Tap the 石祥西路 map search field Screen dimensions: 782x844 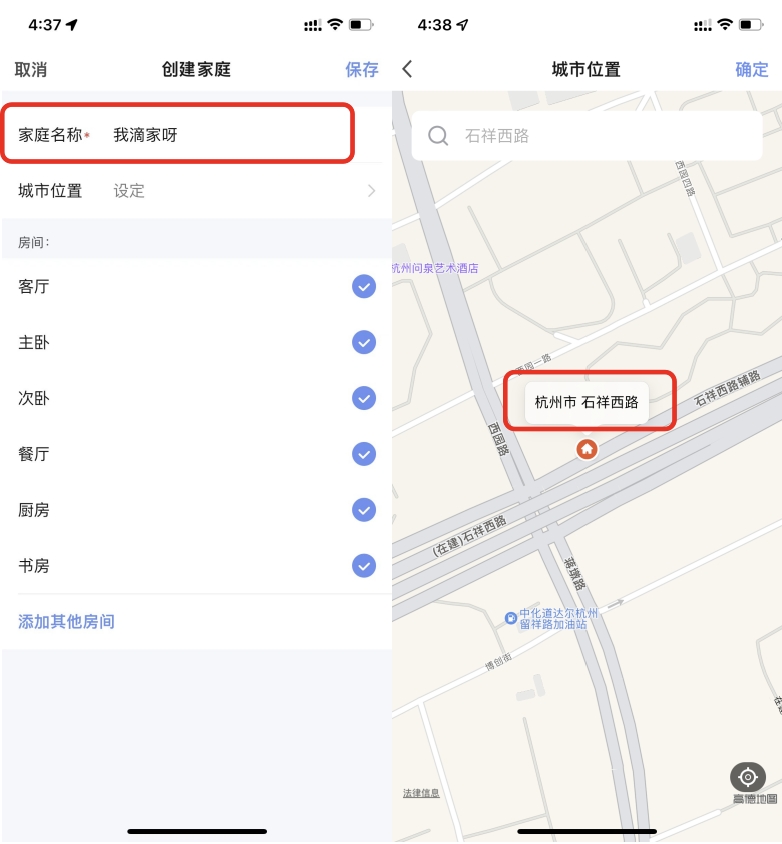[x=530, y=135]
